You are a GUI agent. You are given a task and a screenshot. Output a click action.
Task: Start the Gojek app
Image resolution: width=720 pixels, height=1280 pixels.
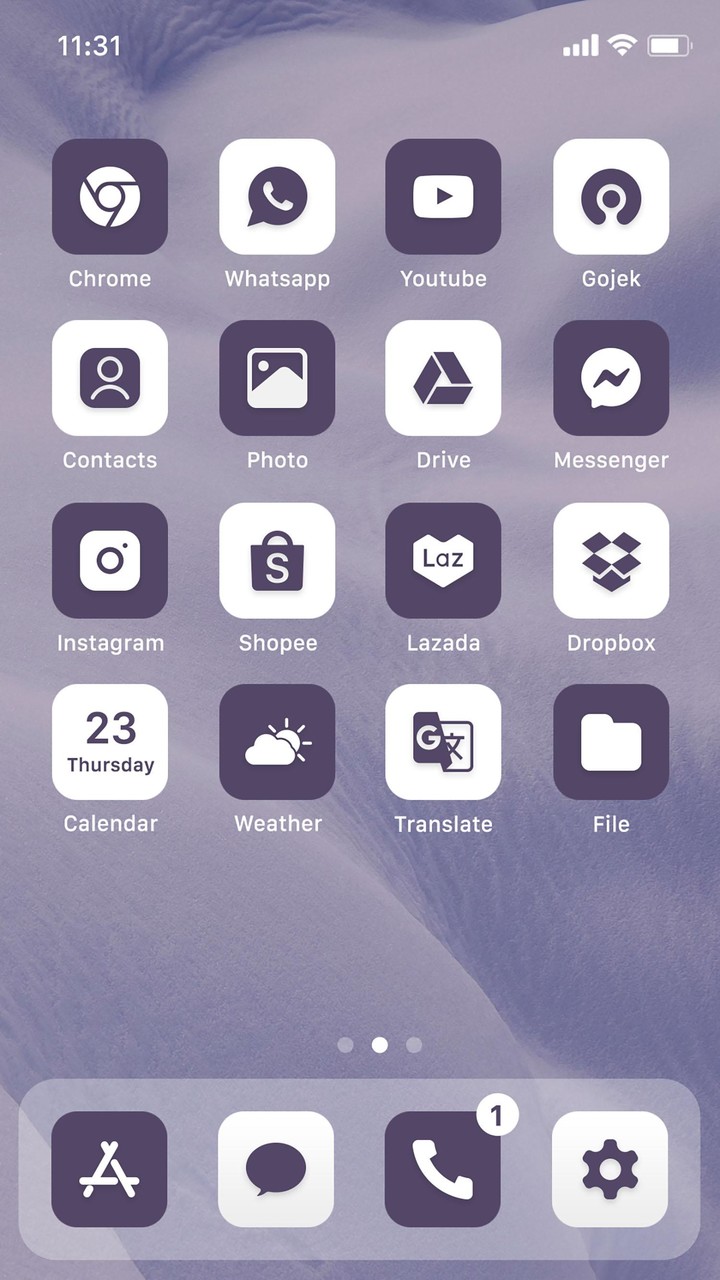[611, 196]
